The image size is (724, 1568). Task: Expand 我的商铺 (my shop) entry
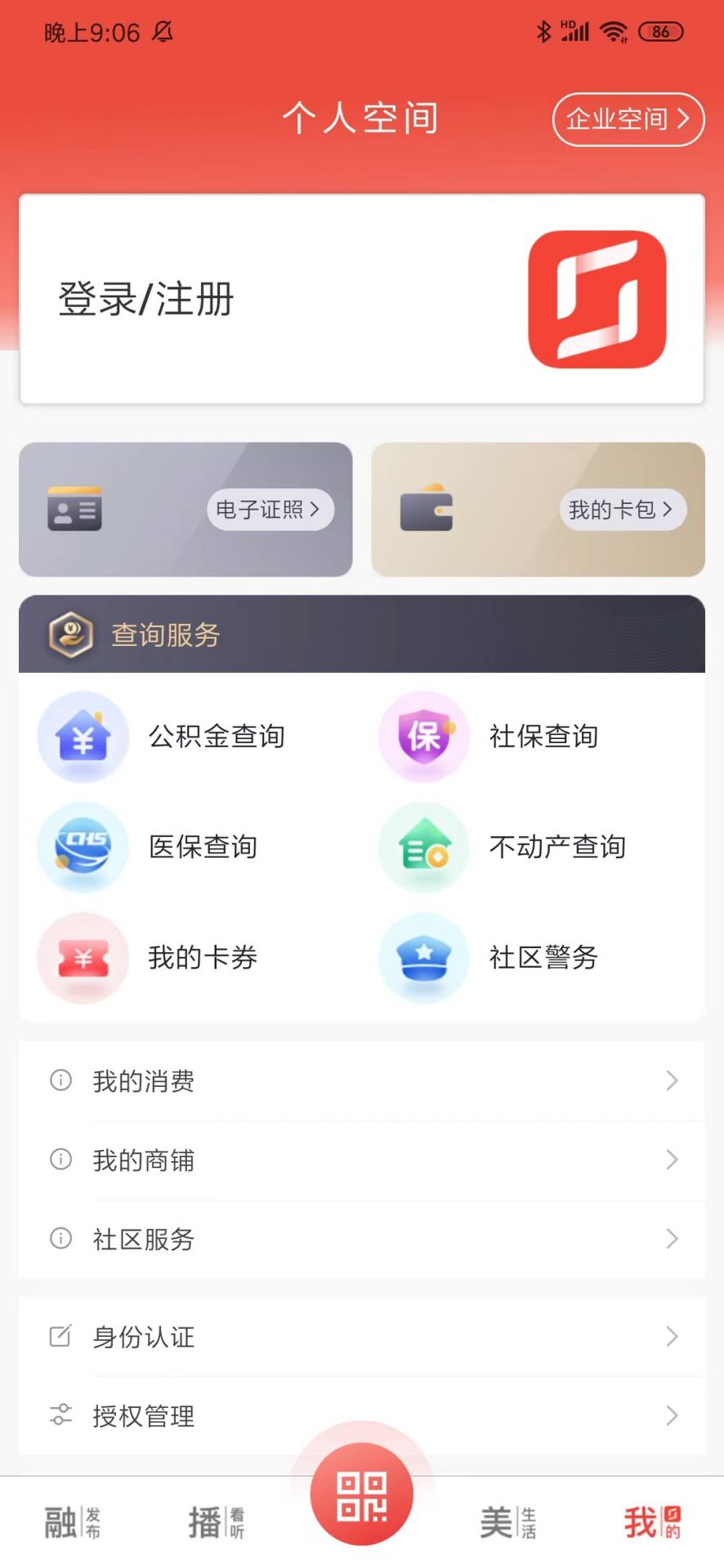362,1160
